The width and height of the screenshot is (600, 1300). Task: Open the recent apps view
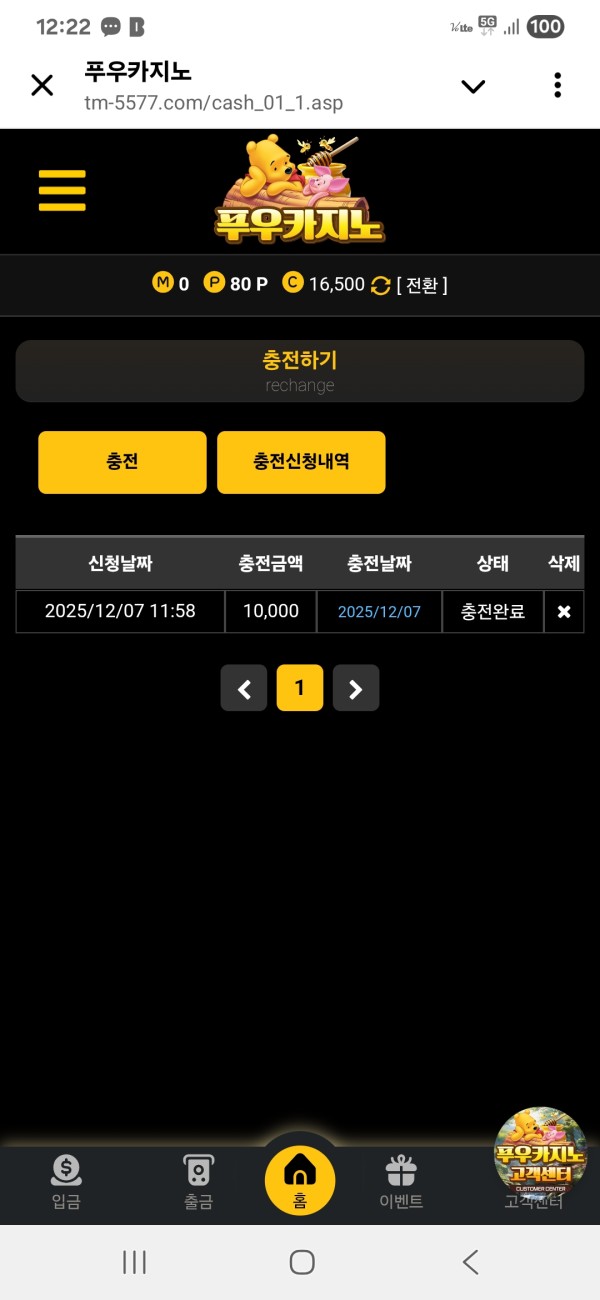[134, 1262]
